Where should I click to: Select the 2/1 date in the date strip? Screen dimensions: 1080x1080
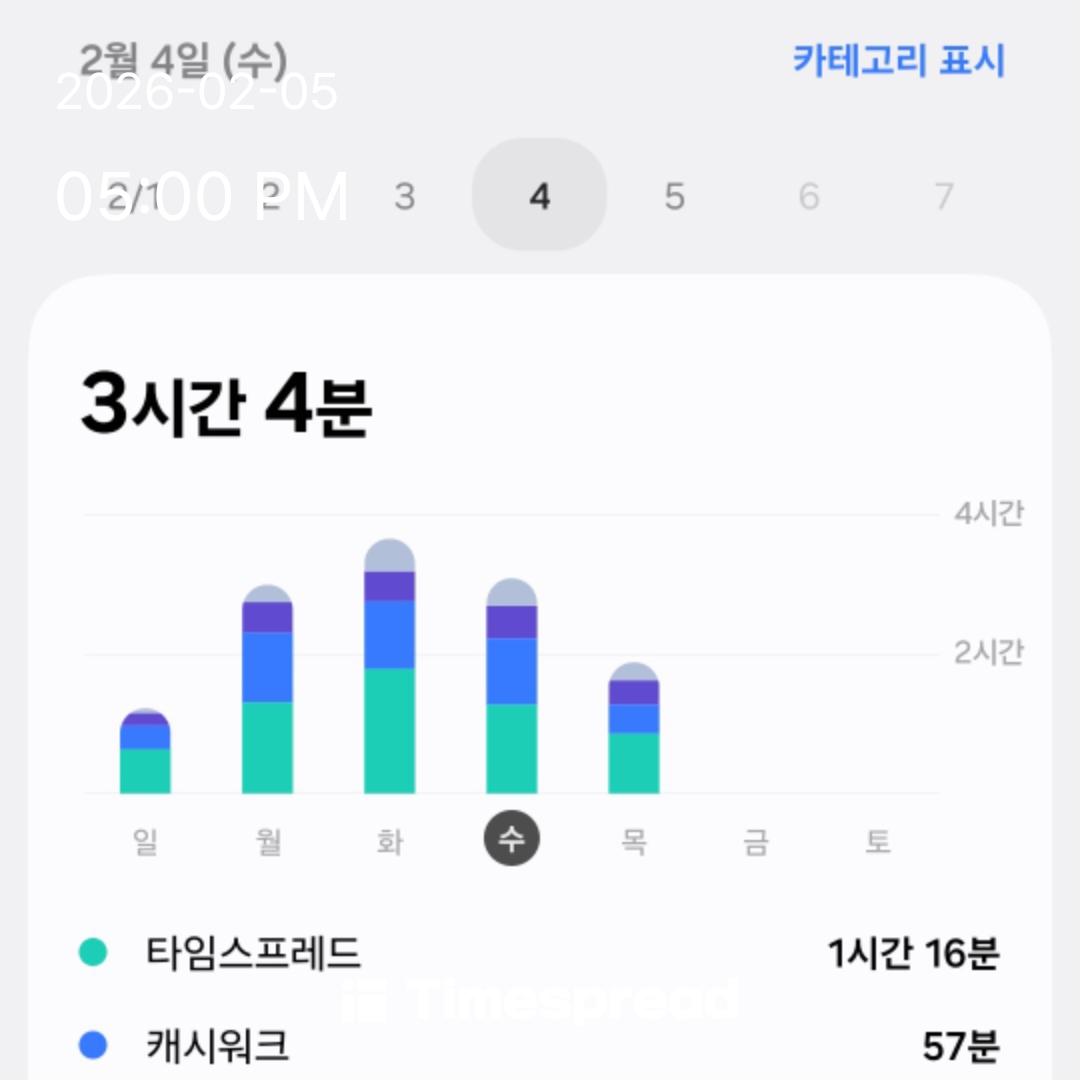click(135, 196)
